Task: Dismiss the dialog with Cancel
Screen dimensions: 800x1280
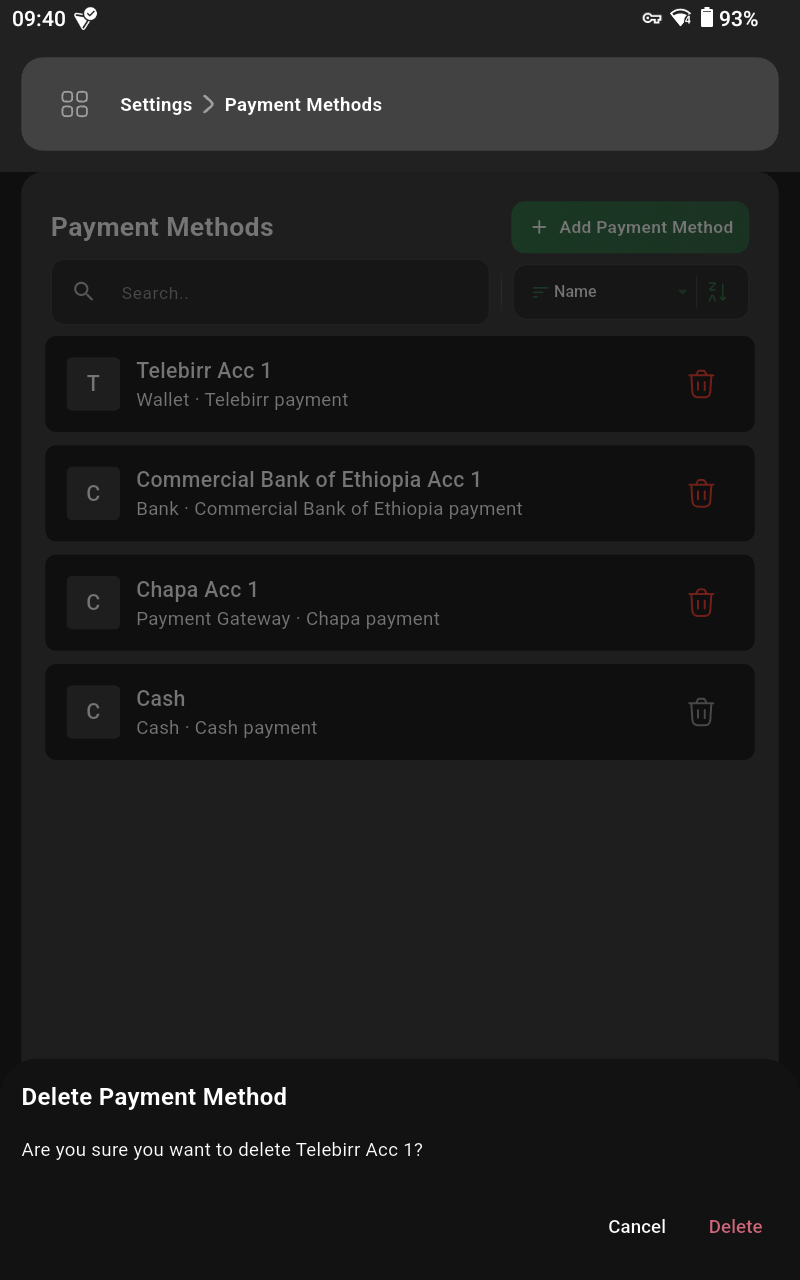Action: (637, 1226)
